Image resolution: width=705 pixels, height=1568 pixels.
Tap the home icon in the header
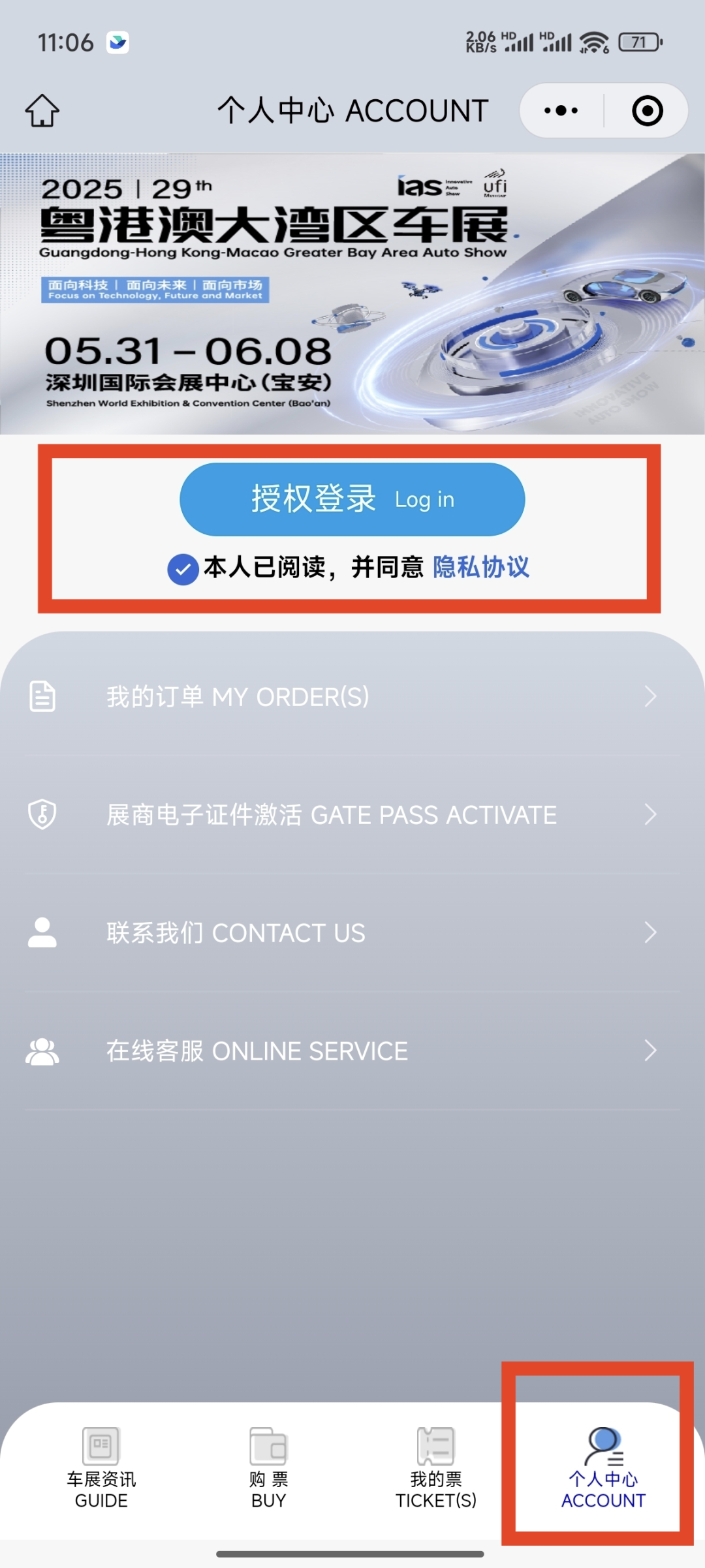[42, 110]
